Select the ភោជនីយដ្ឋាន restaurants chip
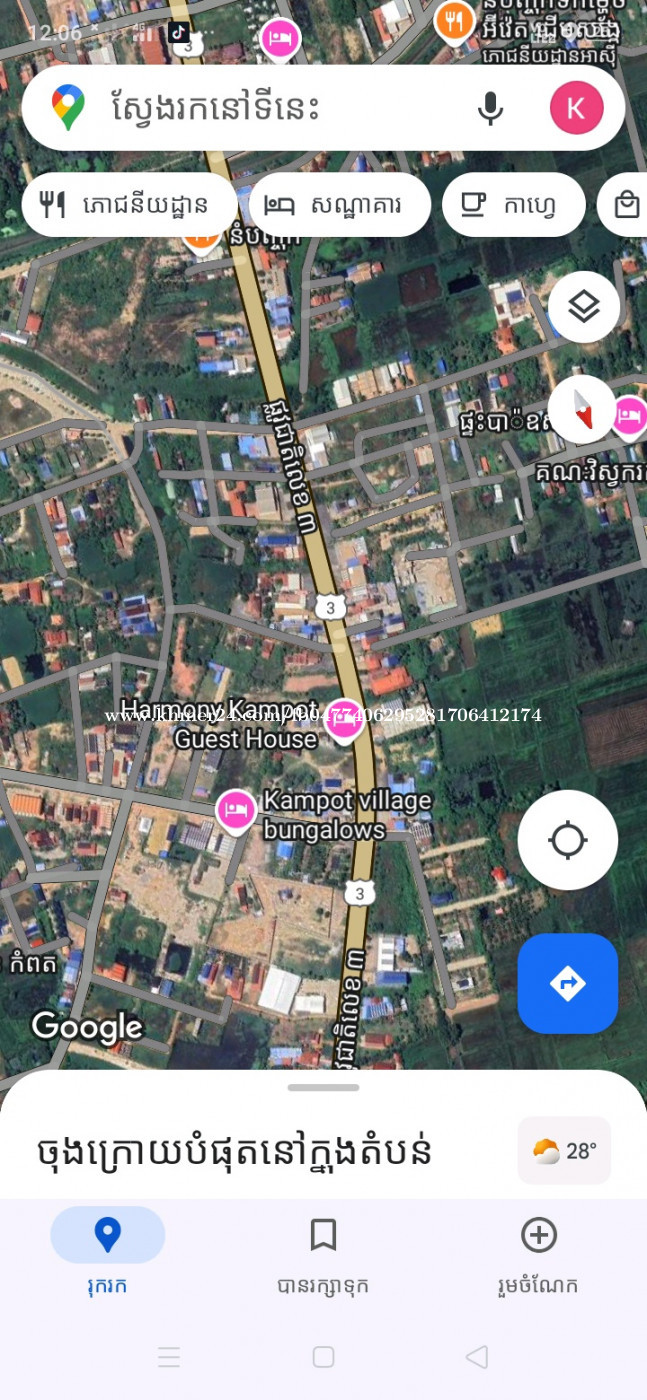 point(129,205)
